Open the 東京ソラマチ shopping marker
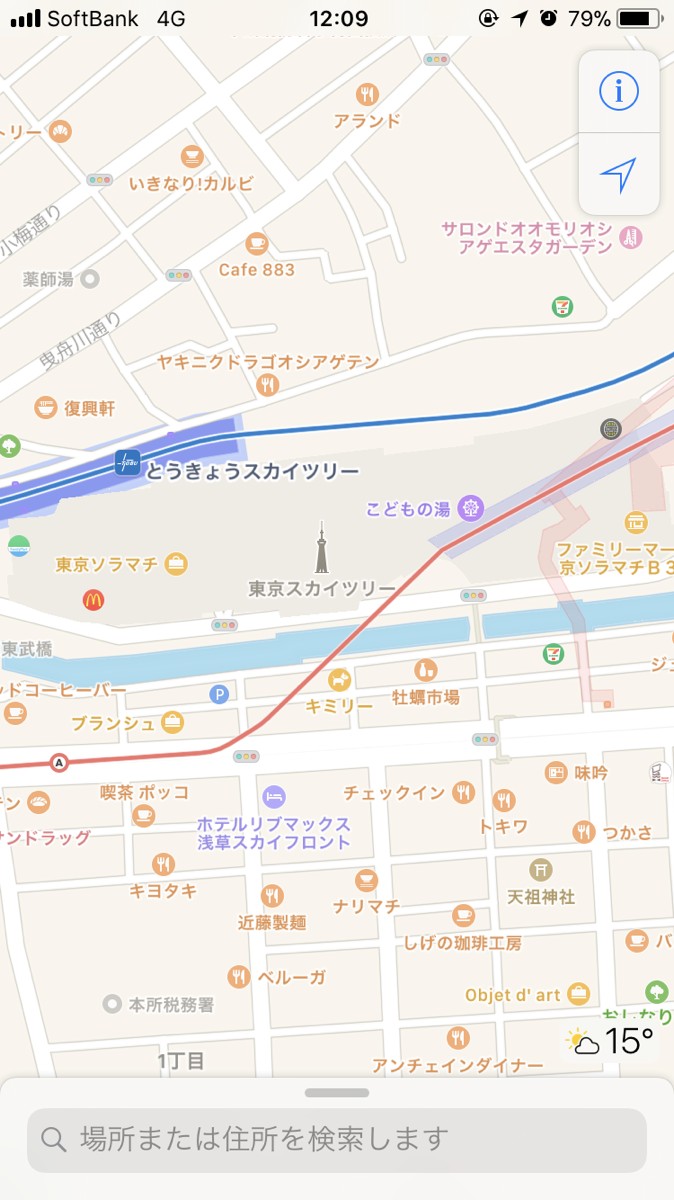The image size is (674, 1200). coord(176,564)
